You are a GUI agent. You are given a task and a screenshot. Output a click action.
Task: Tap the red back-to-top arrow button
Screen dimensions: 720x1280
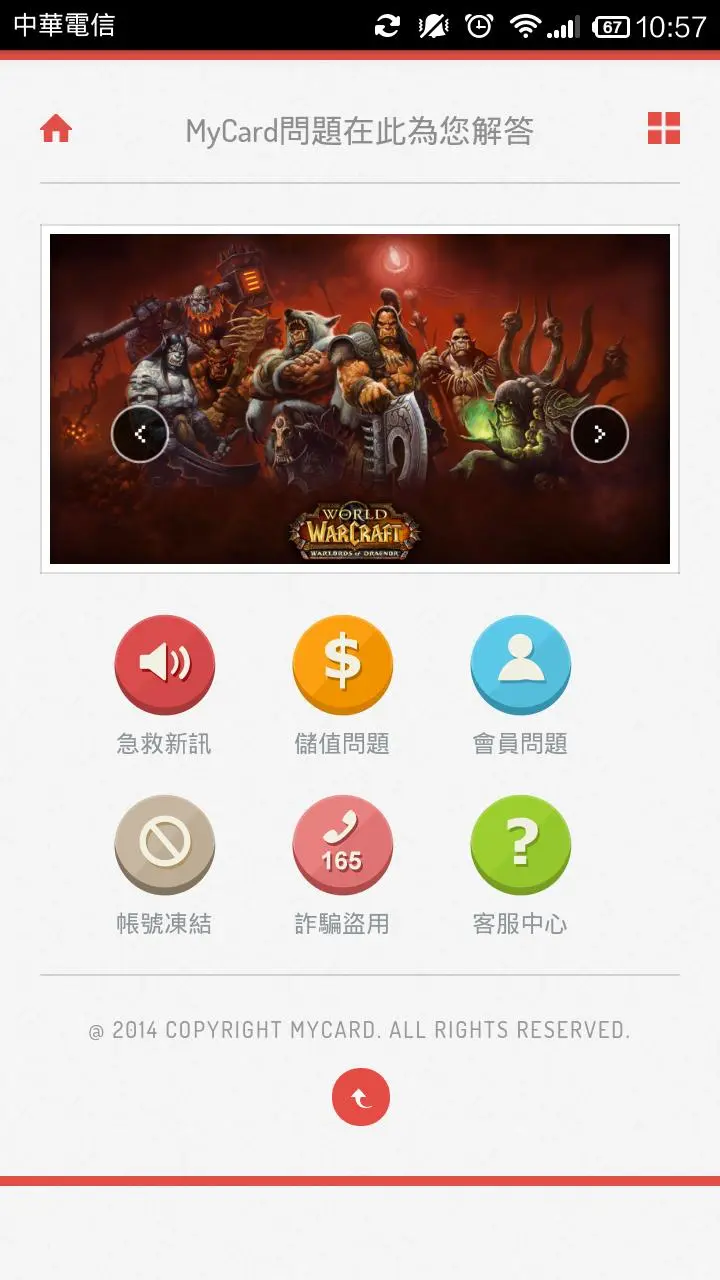[360, 1097]
